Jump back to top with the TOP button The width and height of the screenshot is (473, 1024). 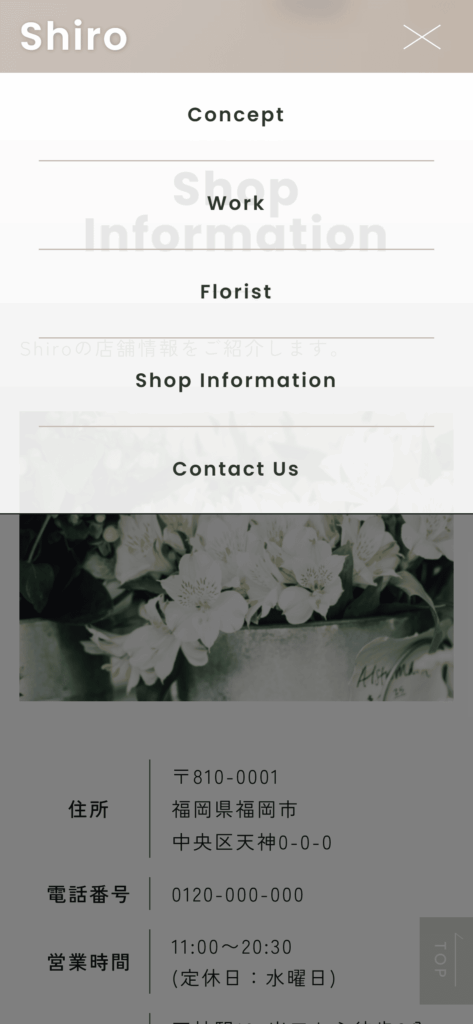click(446, 960)
